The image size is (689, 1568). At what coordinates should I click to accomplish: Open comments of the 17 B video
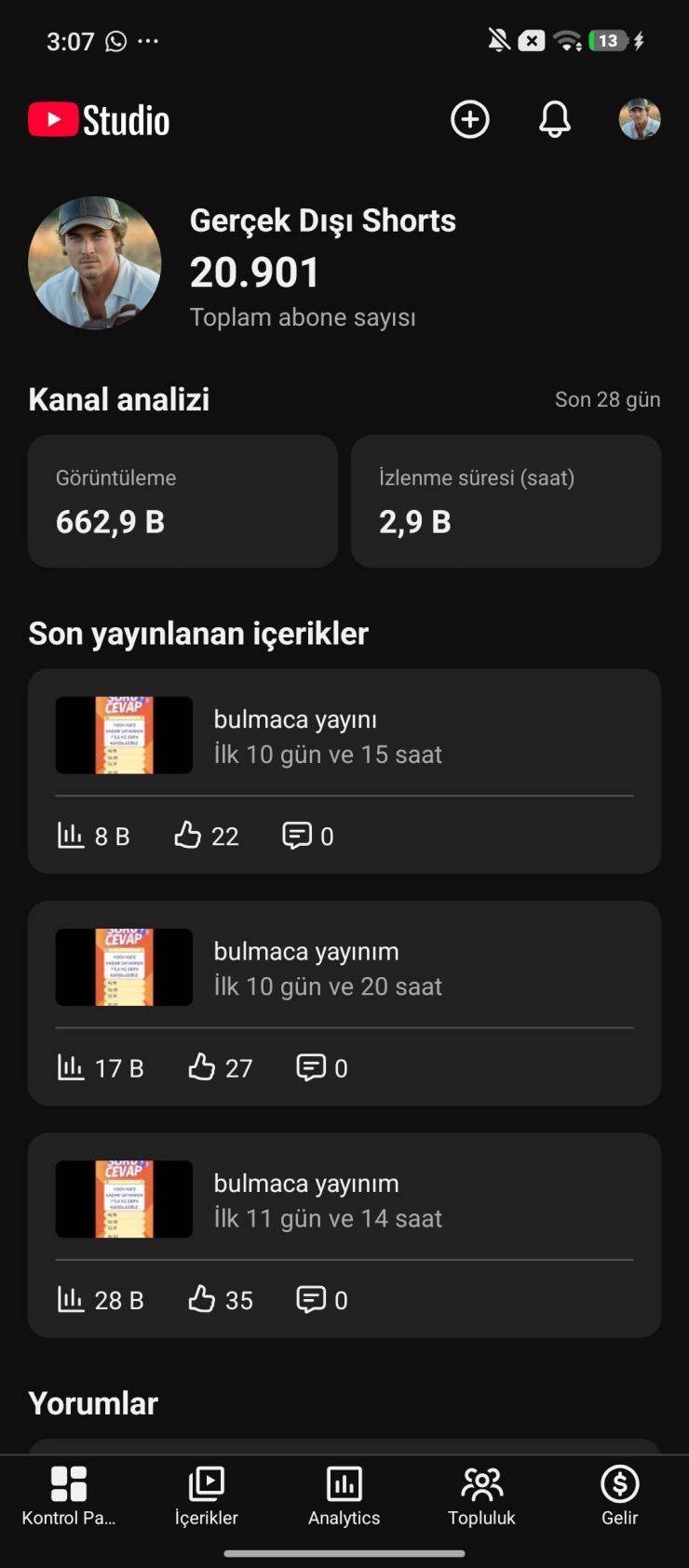click(320, 1067)
